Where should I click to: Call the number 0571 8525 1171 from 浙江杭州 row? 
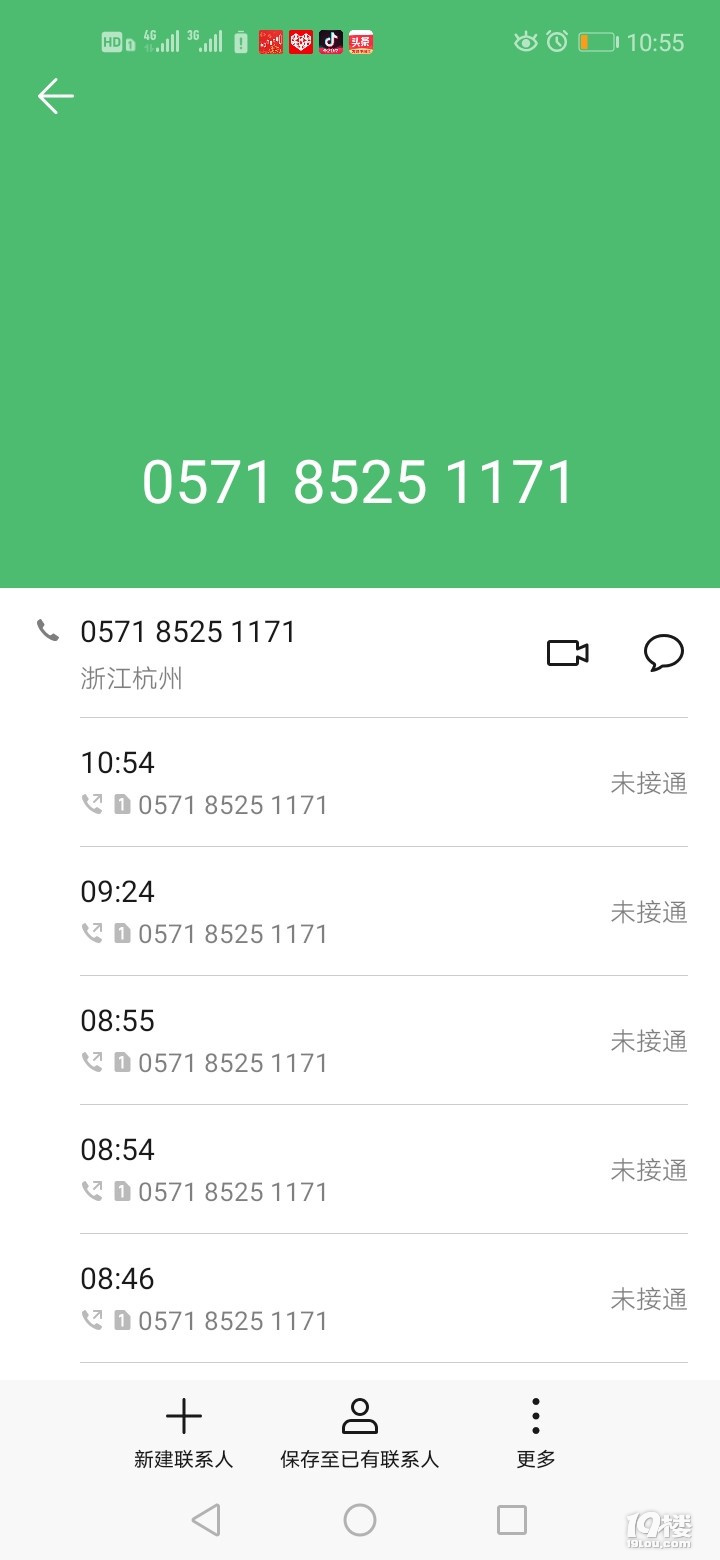tap(188, 633)
